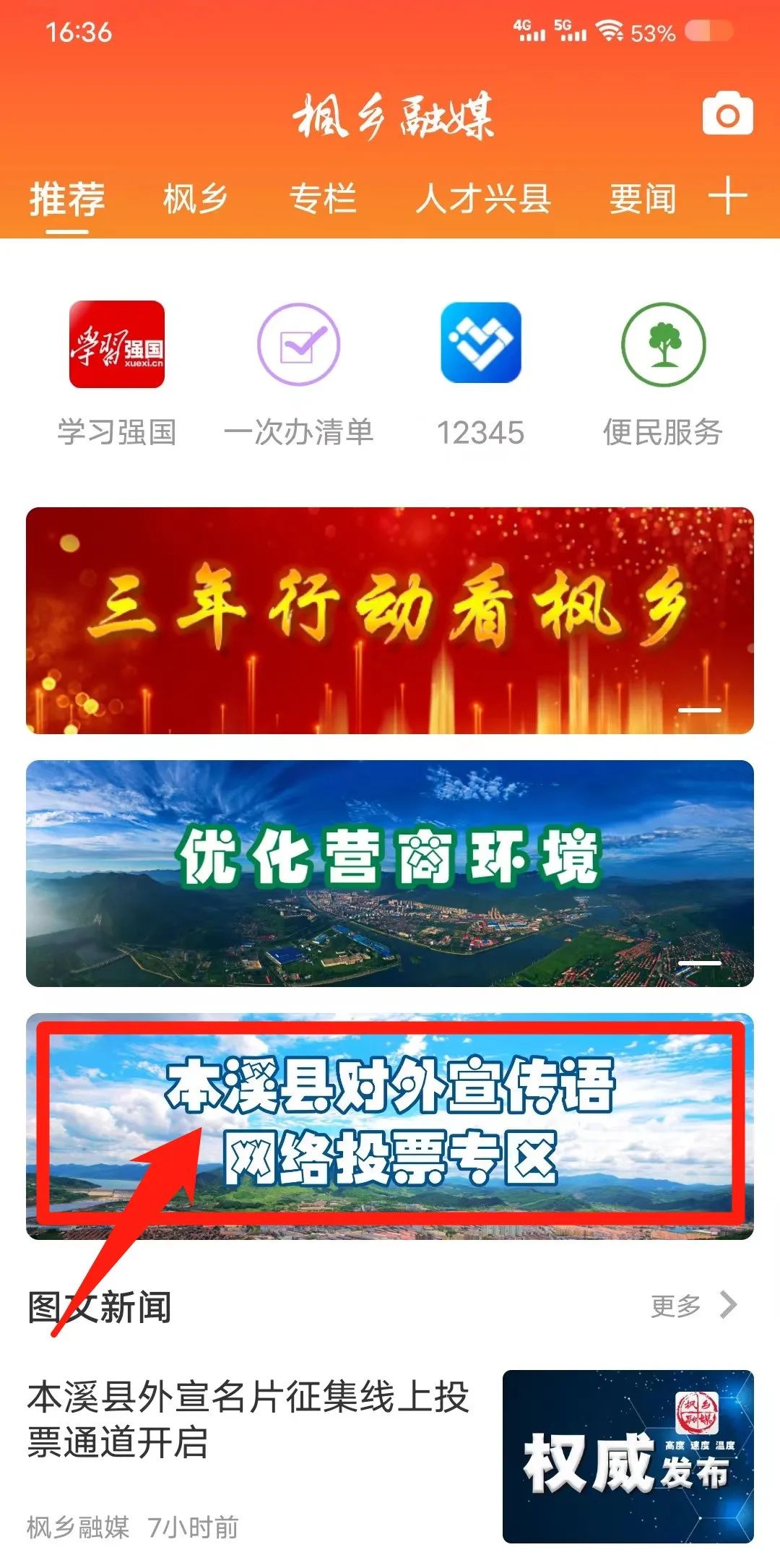Read article 本溪县外宣名片征集线上投票通道开启
This screenshot has height=1568, width=780.
[249, 1419]
